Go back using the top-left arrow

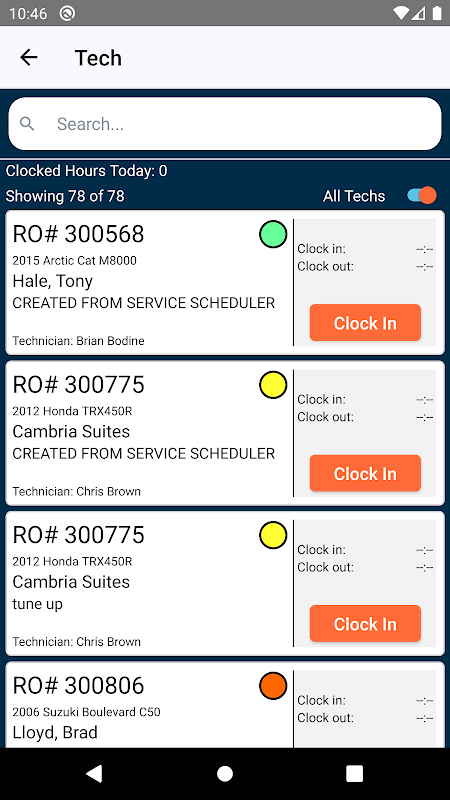click(29, 57)
